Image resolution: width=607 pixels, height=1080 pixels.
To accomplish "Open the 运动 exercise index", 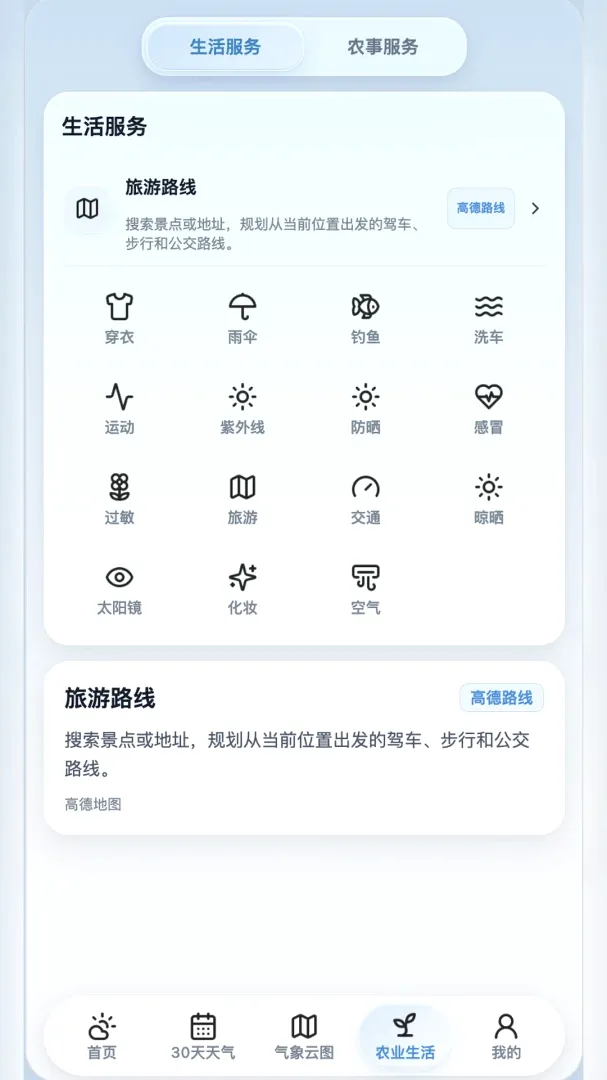I will coord(119,409).
